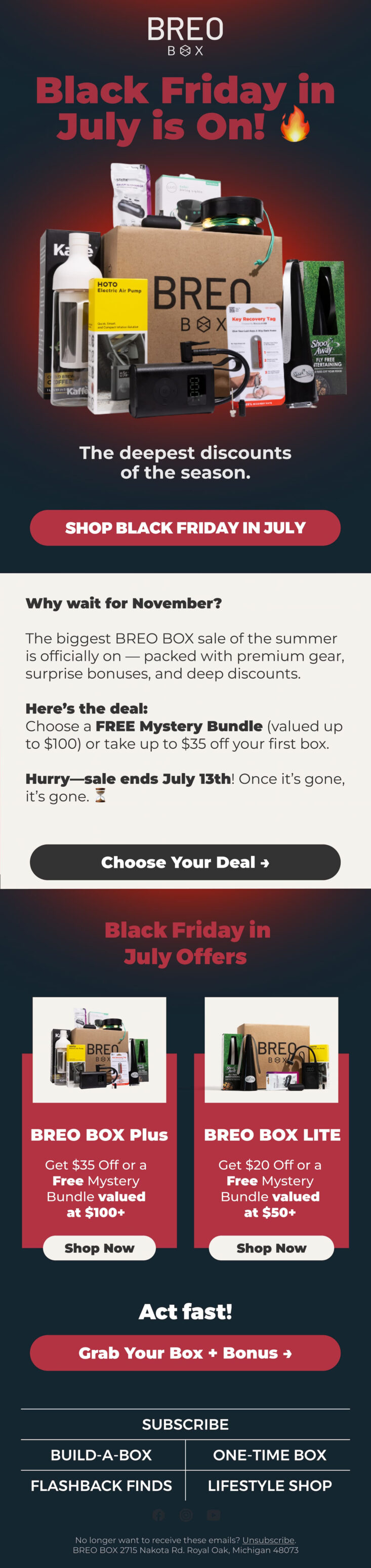
Task: Open the YouTube icon in footer
Action: coord(213,1515)
